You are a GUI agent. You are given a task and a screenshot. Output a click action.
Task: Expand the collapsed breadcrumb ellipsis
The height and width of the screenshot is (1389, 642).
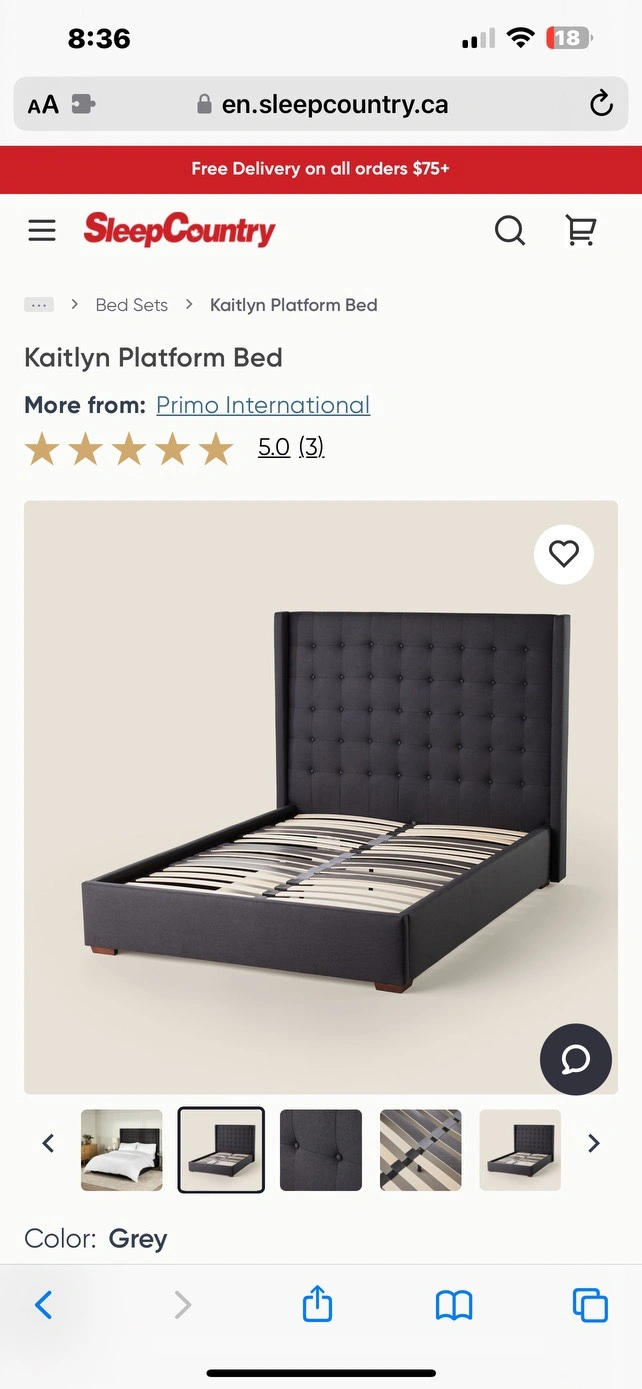(39, 305)
